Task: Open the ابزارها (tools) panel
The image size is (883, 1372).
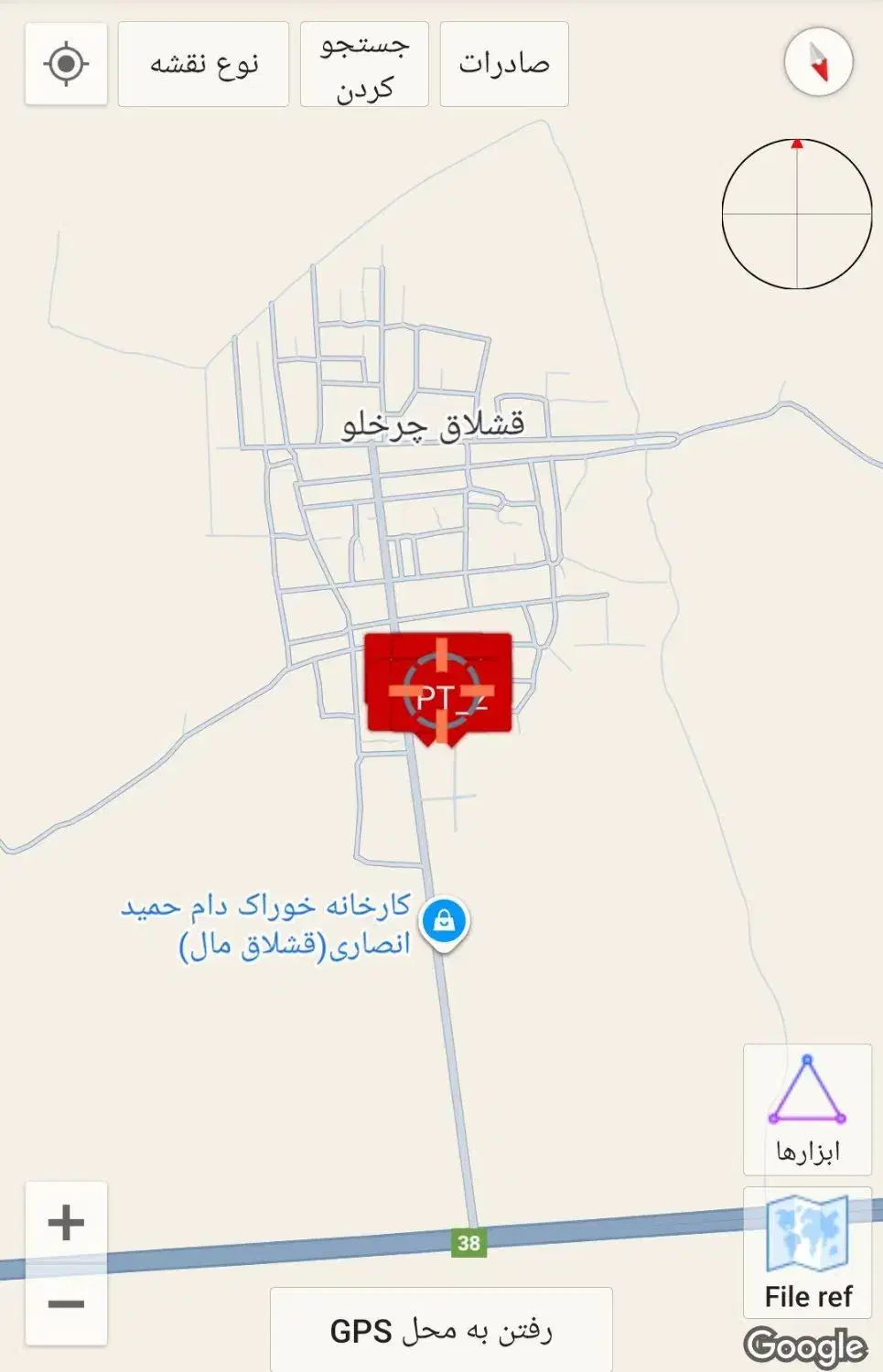Action: coord(807,1109)
